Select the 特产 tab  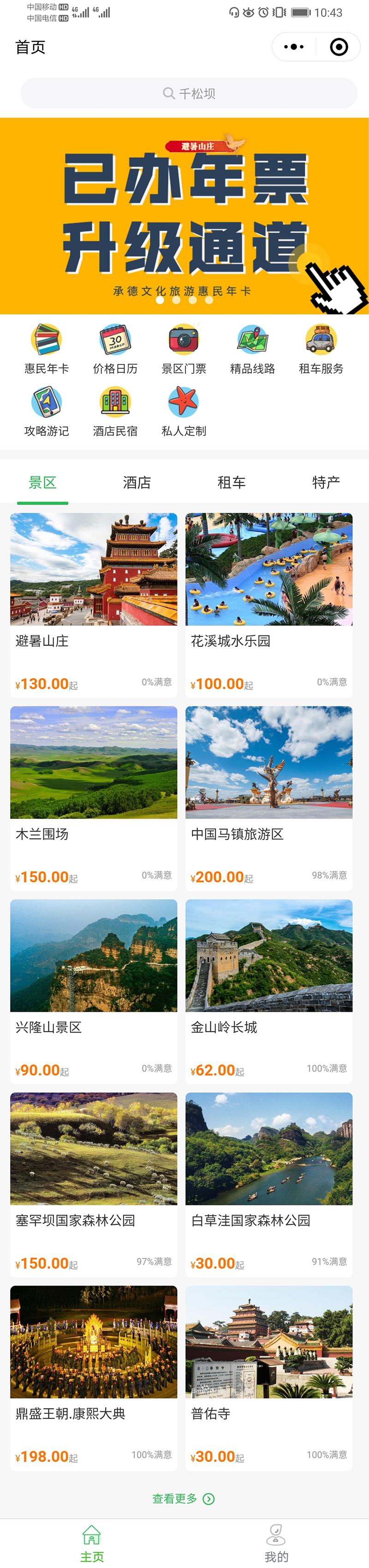326,483
